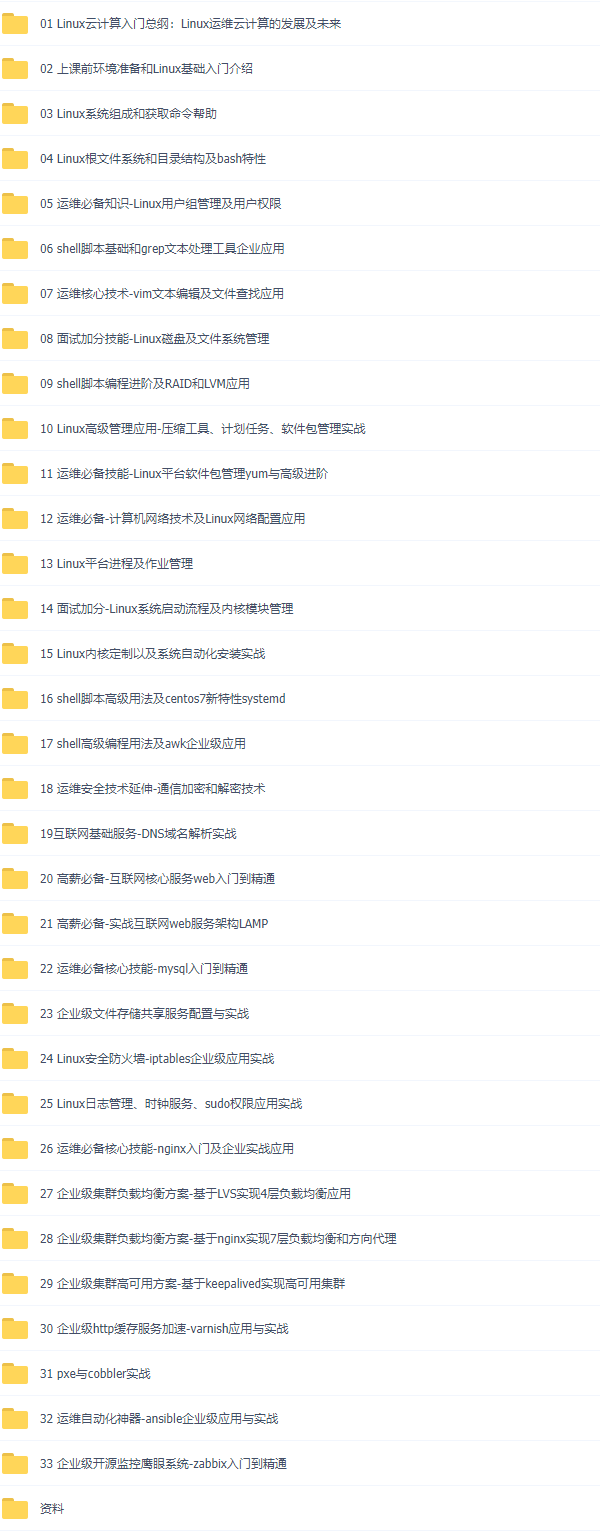This screenshot has width=600, height=1532.
Task: Open folder 22 mysql入门到精通
Action: [144, 969]
